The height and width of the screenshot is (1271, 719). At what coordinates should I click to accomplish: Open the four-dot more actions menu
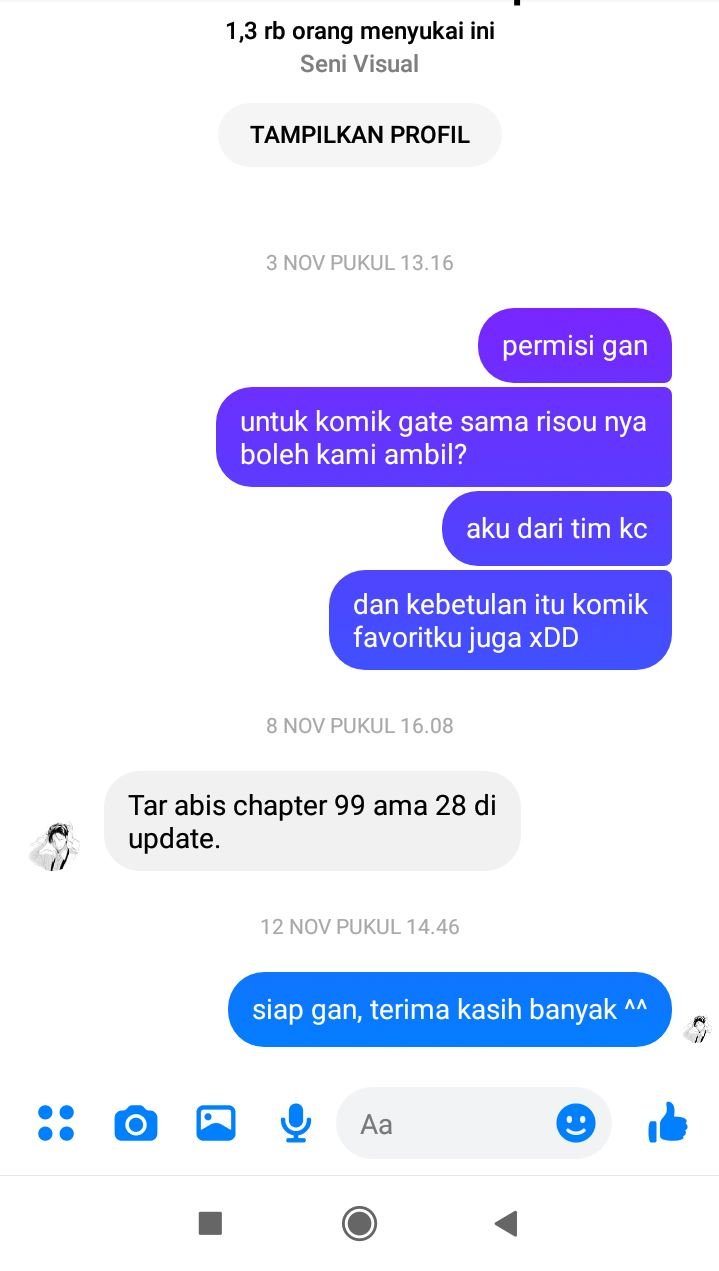pos(56,1123)
